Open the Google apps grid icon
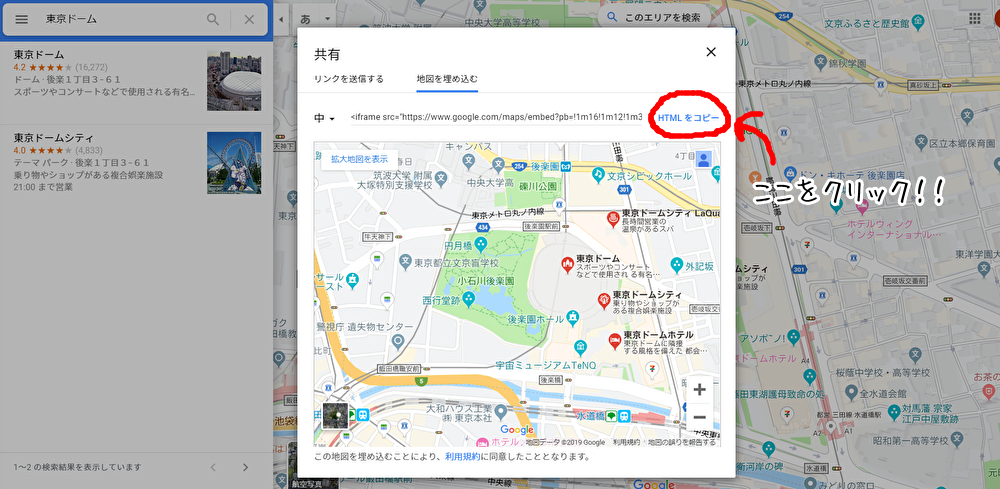Screen dimensions: 1000x489 975,18
